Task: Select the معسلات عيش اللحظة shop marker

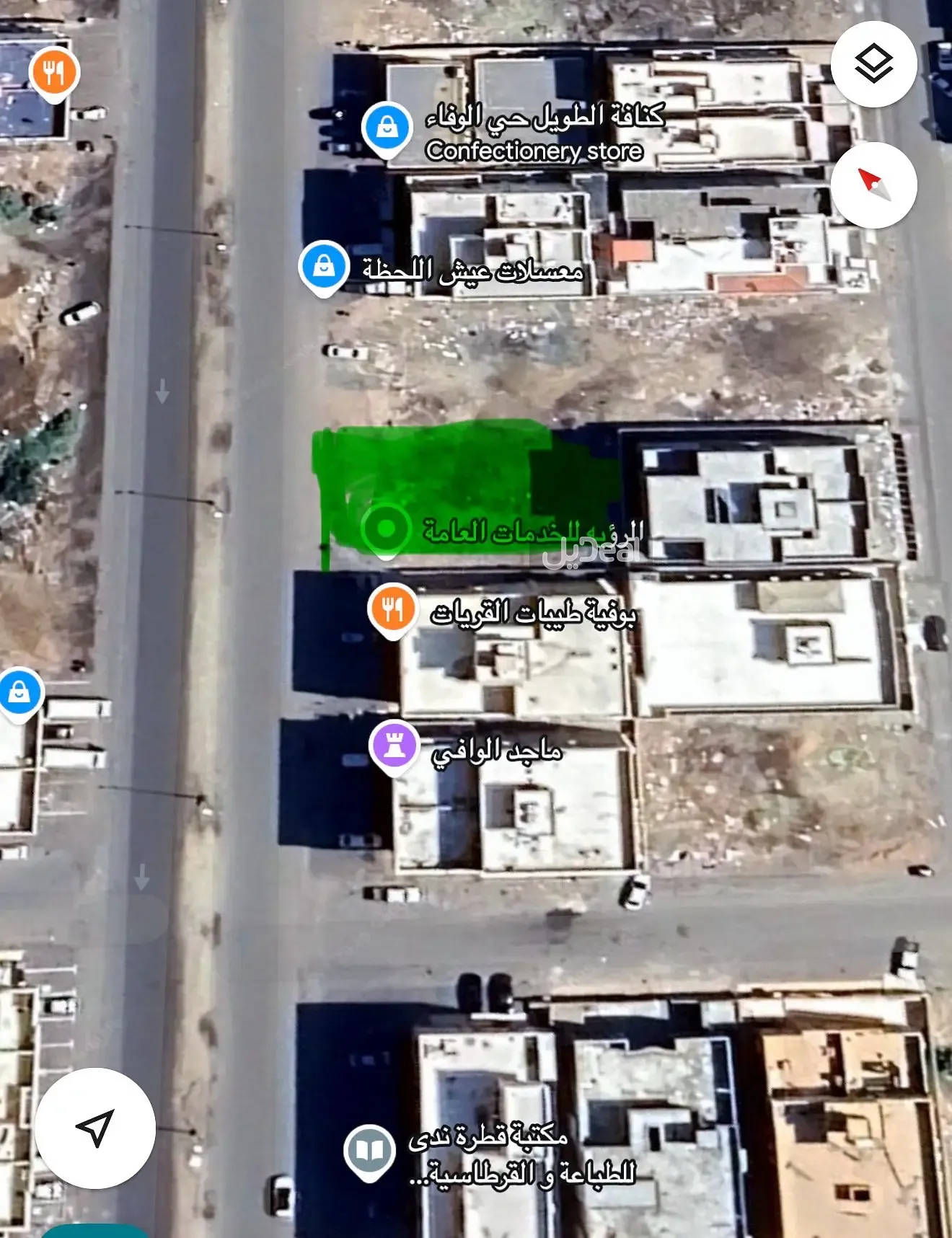Action: click(x=324, y=266)
